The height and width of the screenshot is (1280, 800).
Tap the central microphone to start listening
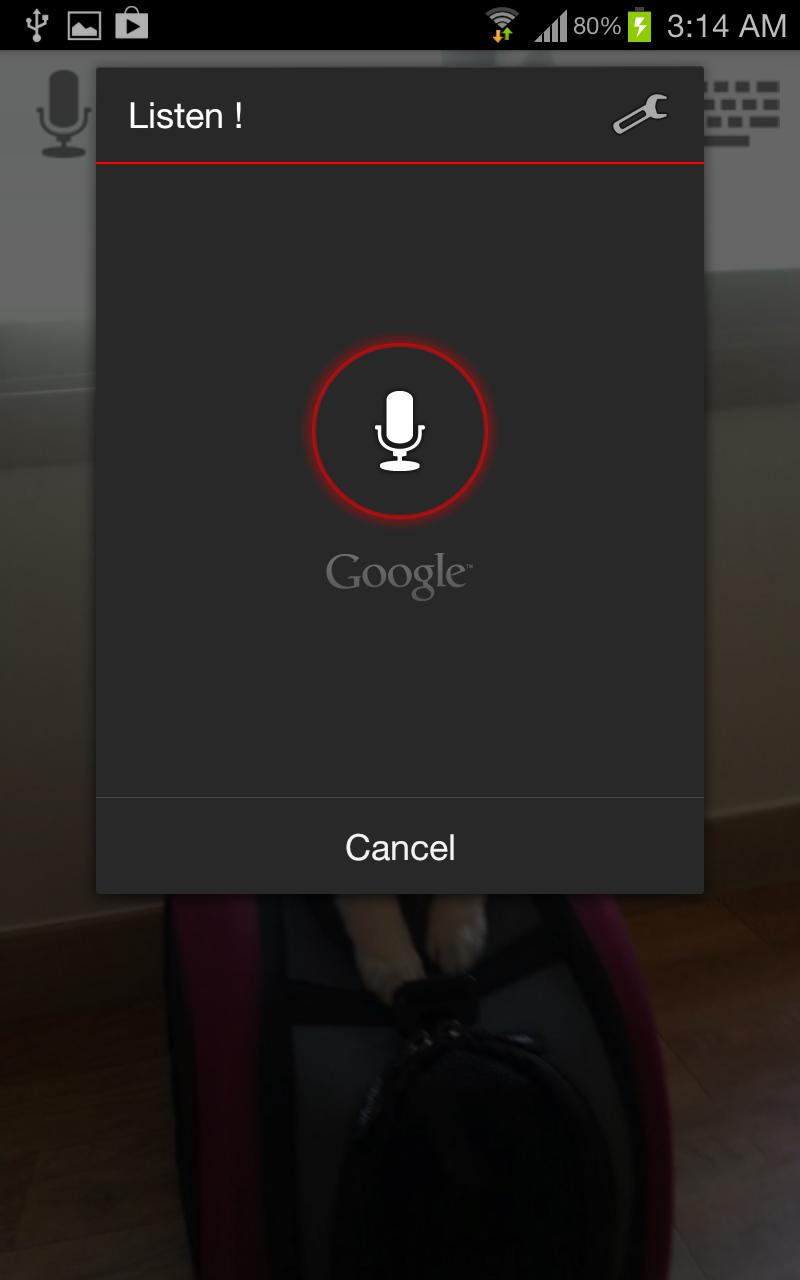[x=399, y=430]
